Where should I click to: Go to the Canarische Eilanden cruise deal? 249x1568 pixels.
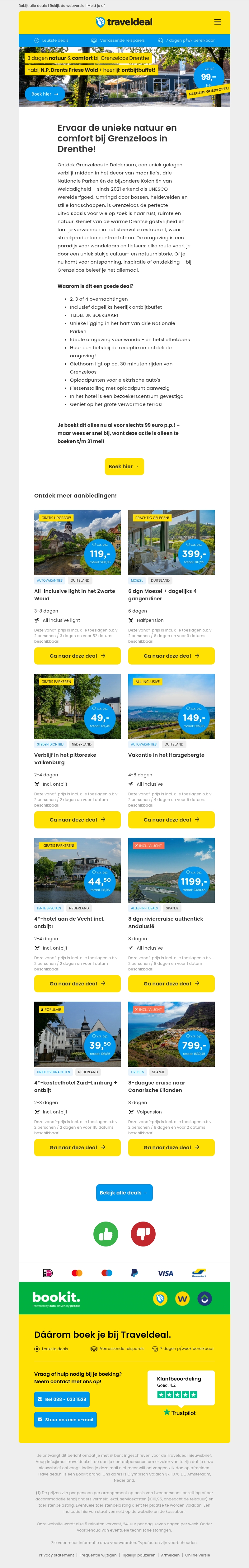171,1147
